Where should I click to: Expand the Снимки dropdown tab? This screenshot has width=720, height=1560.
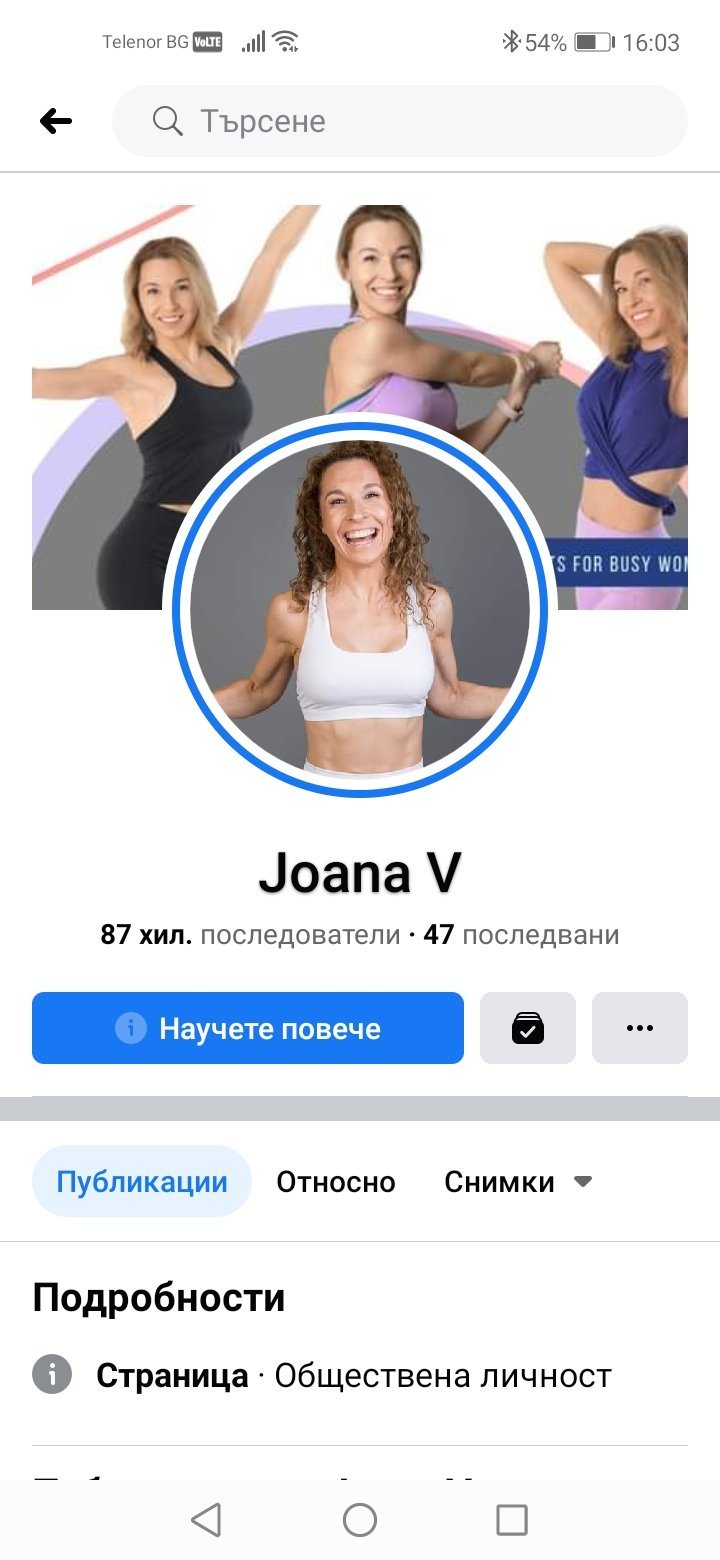[x=518, y=1182]
